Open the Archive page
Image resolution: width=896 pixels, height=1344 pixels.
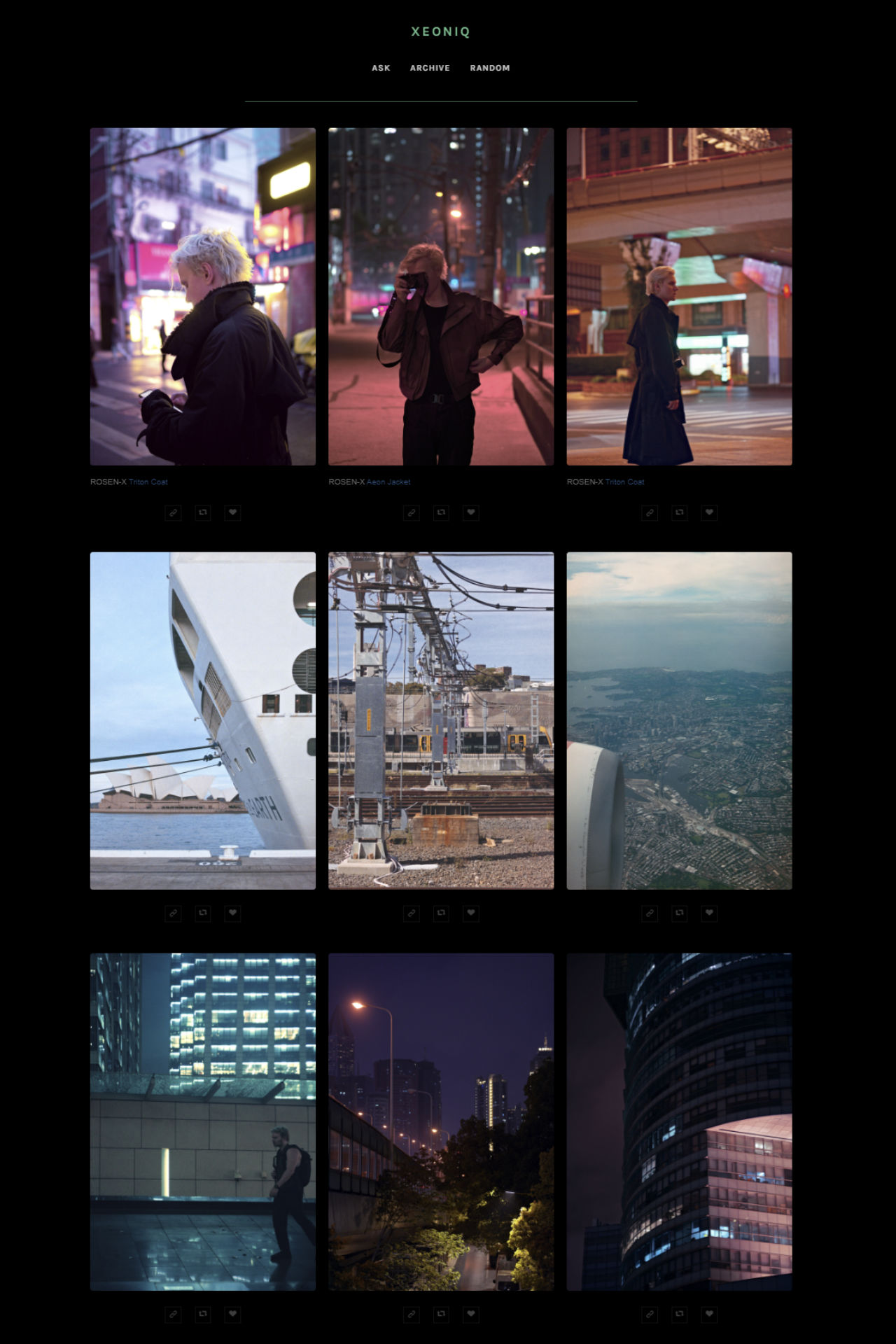[430, 68]
